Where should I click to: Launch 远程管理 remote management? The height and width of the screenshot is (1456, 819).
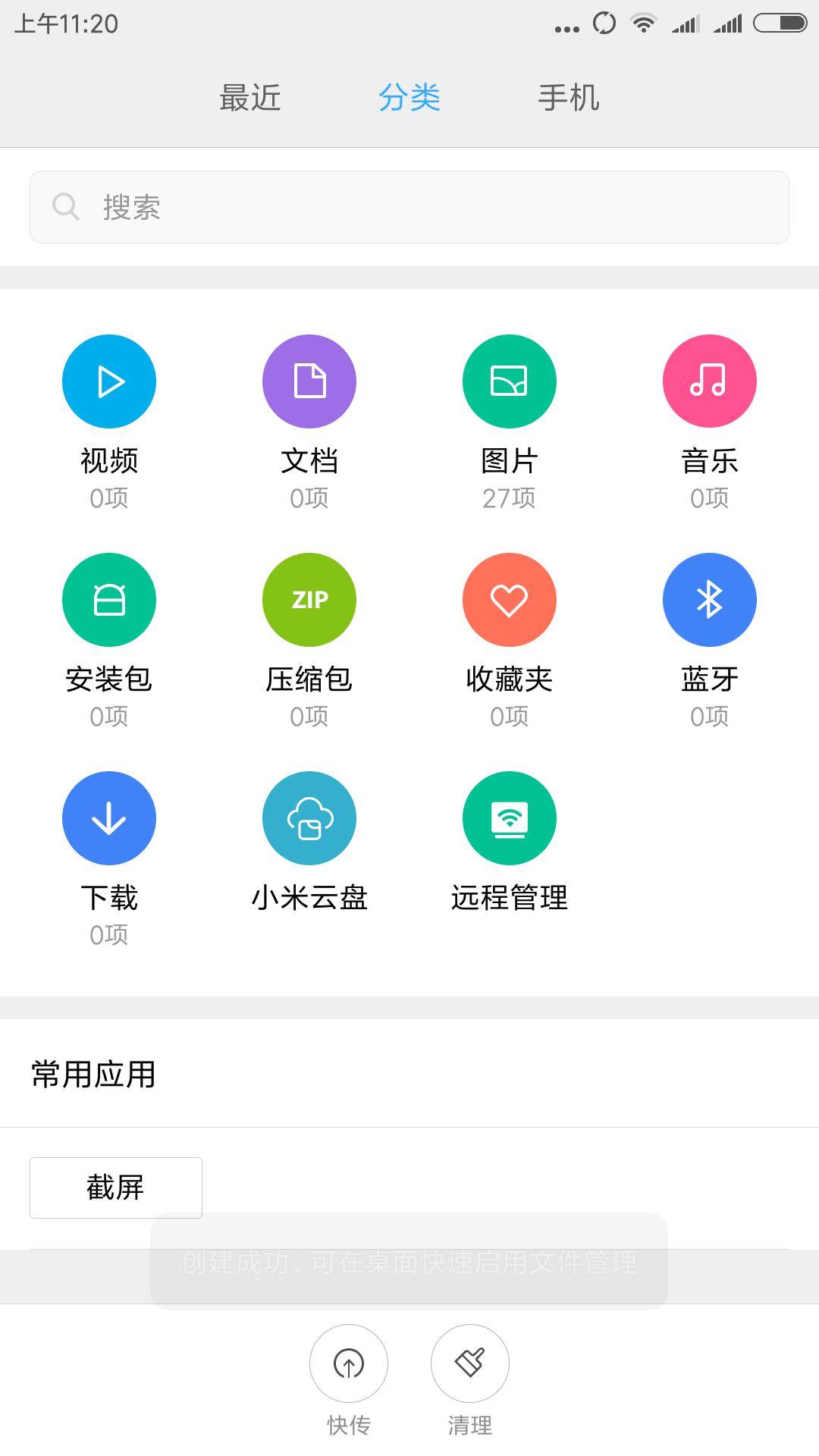tap(509, 818)
